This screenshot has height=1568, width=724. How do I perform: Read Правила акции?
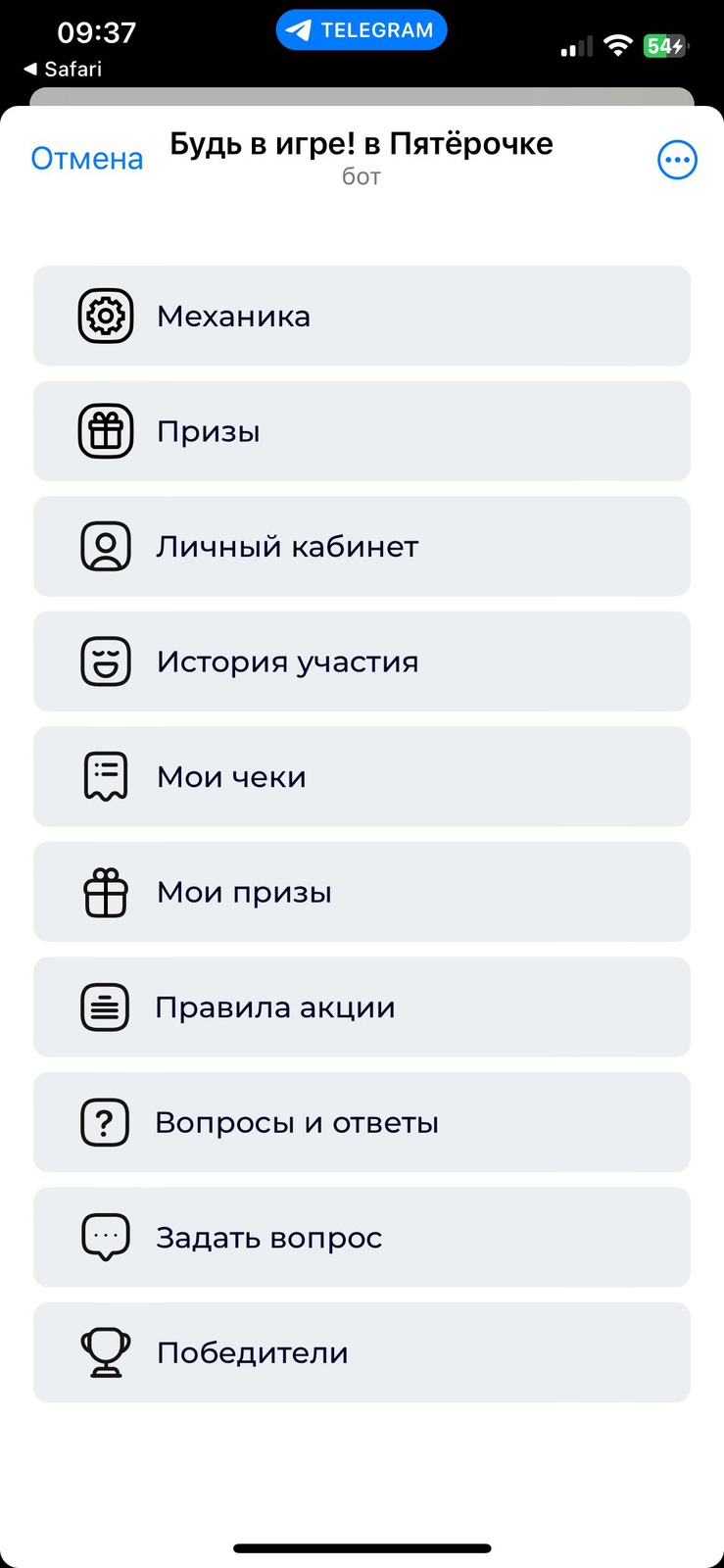pyautogui.click(x=362, y=1006)
